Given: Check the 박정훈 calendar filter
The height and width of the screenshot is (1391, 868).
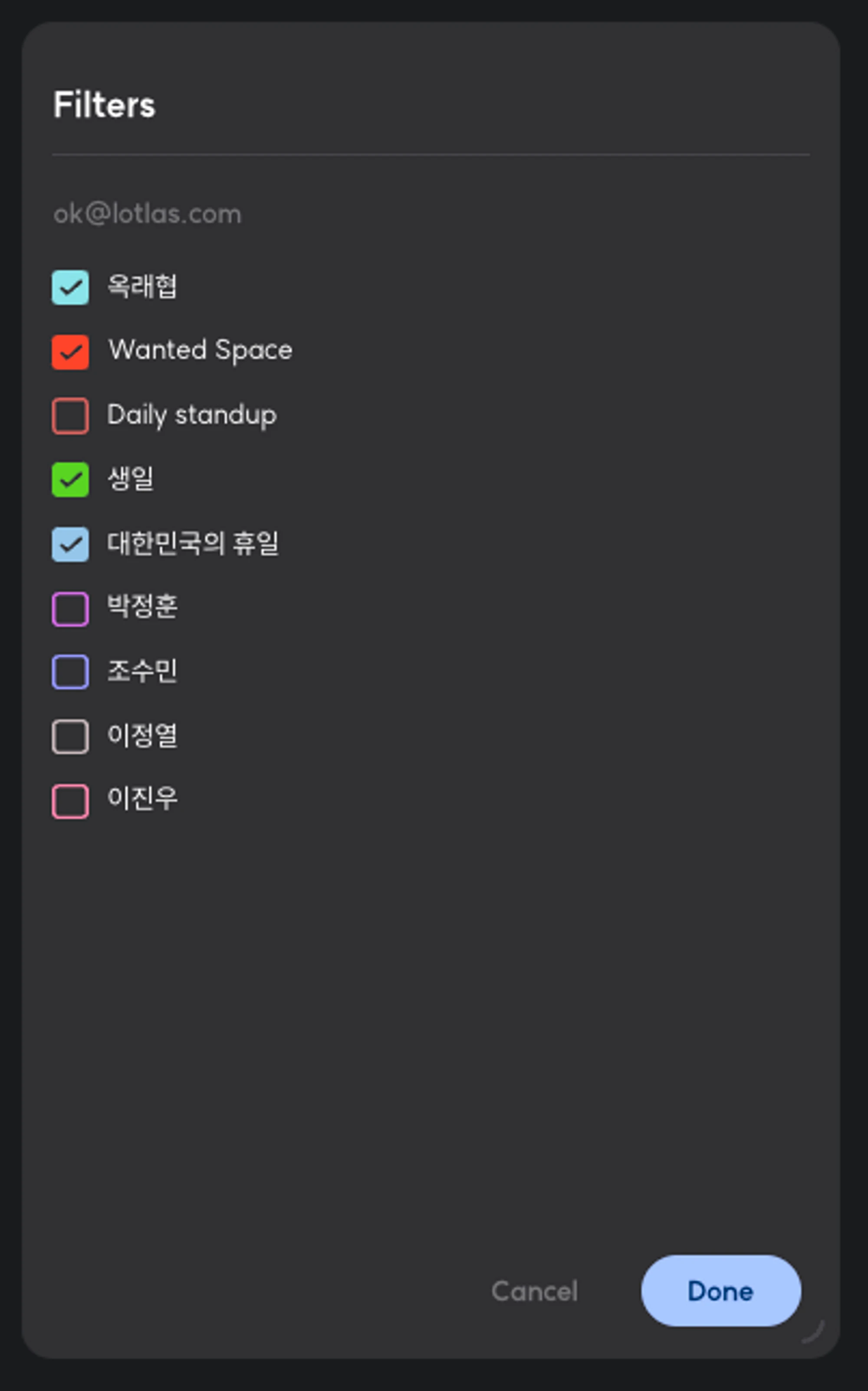Looking at the screenshot, I should point(70,609).
